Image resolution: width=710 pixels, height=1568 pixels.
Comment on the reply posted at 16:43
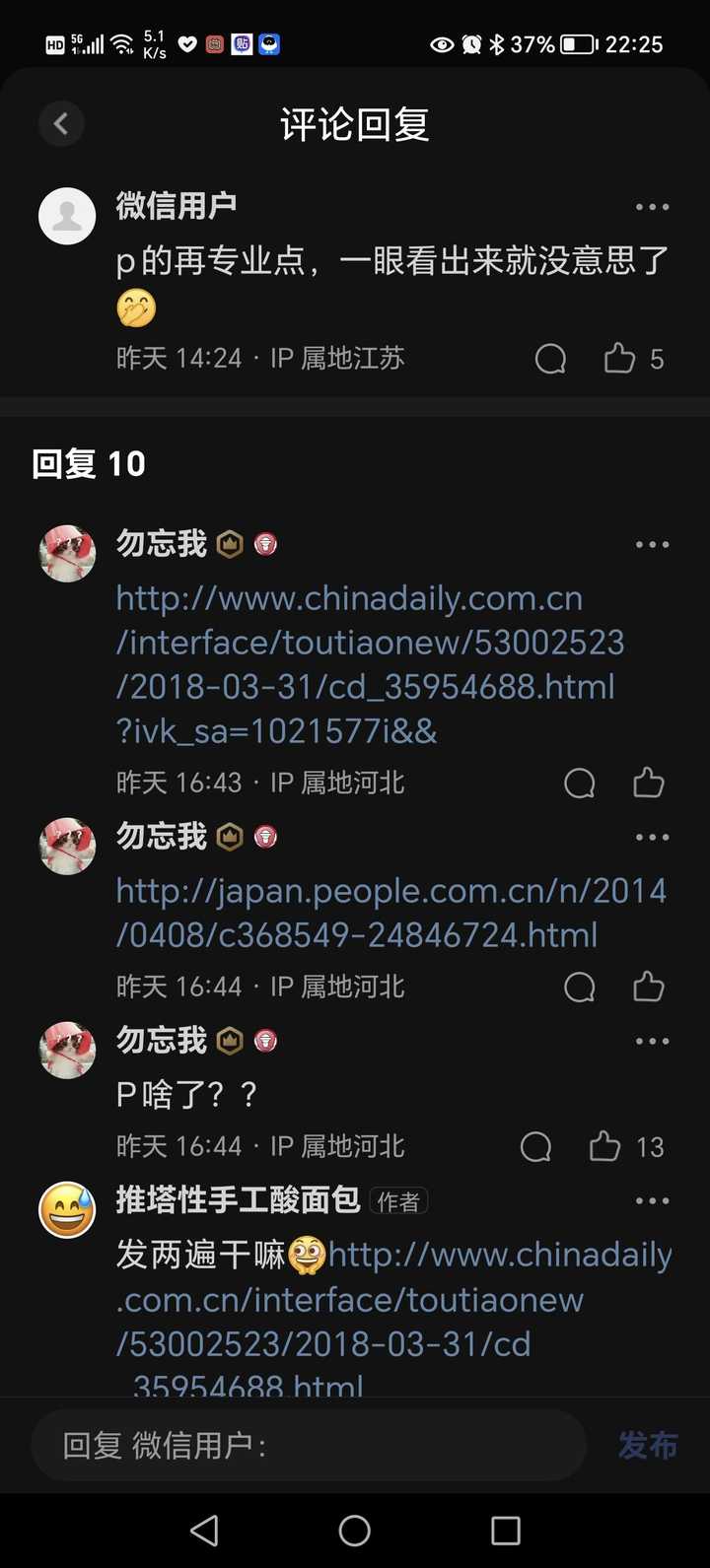pyautogui.click(x=579, y=784)
